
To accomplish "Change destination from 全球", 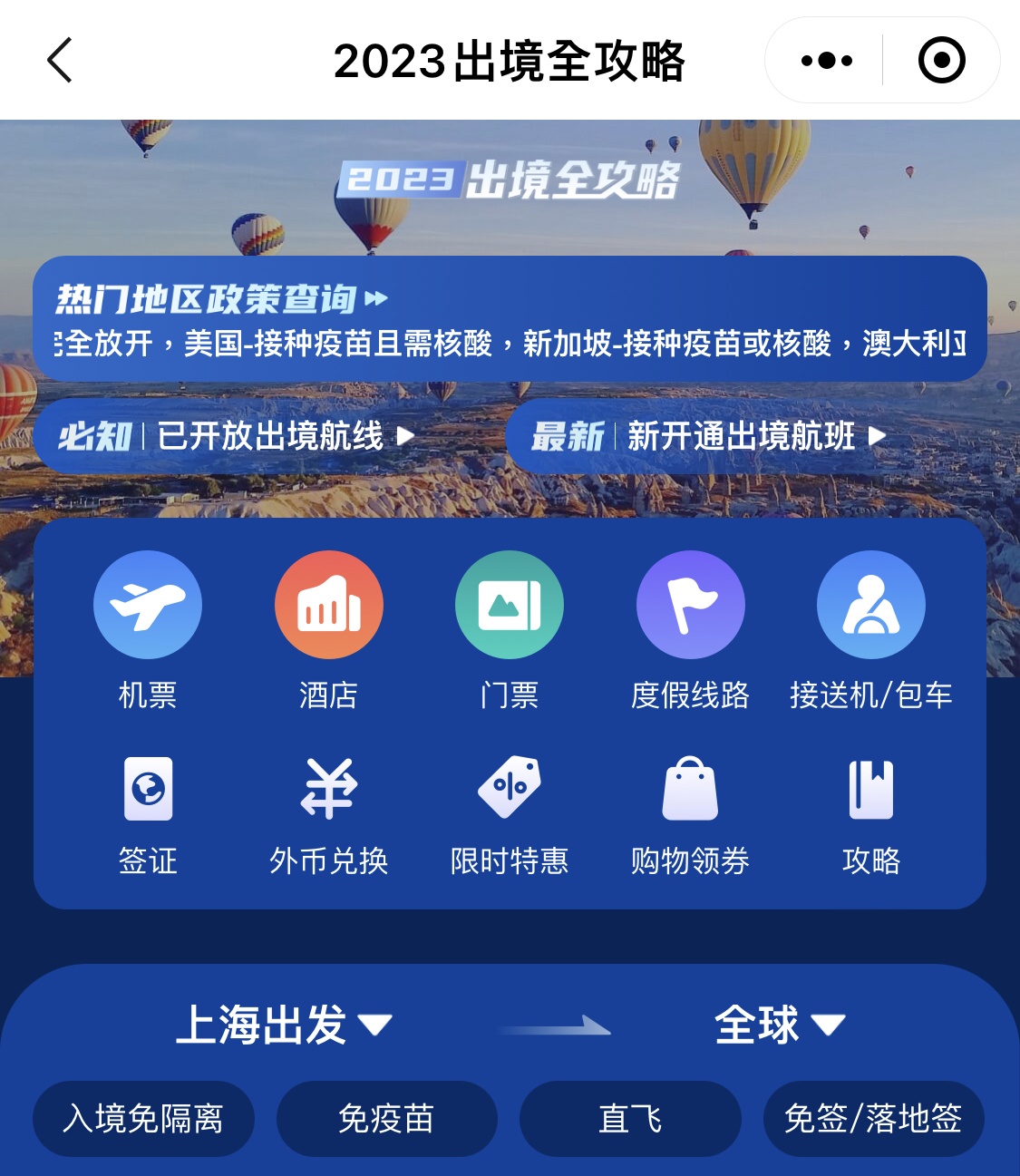I will [x=778, y=1025].
